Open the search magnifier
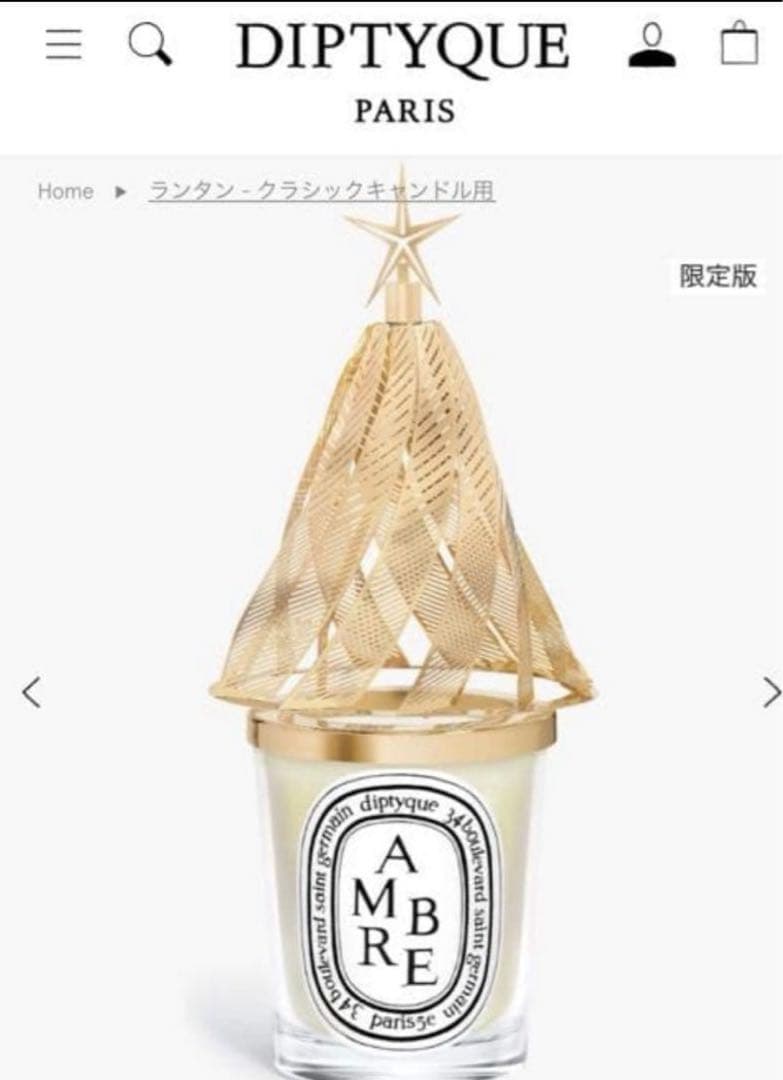 pos(150,45)
